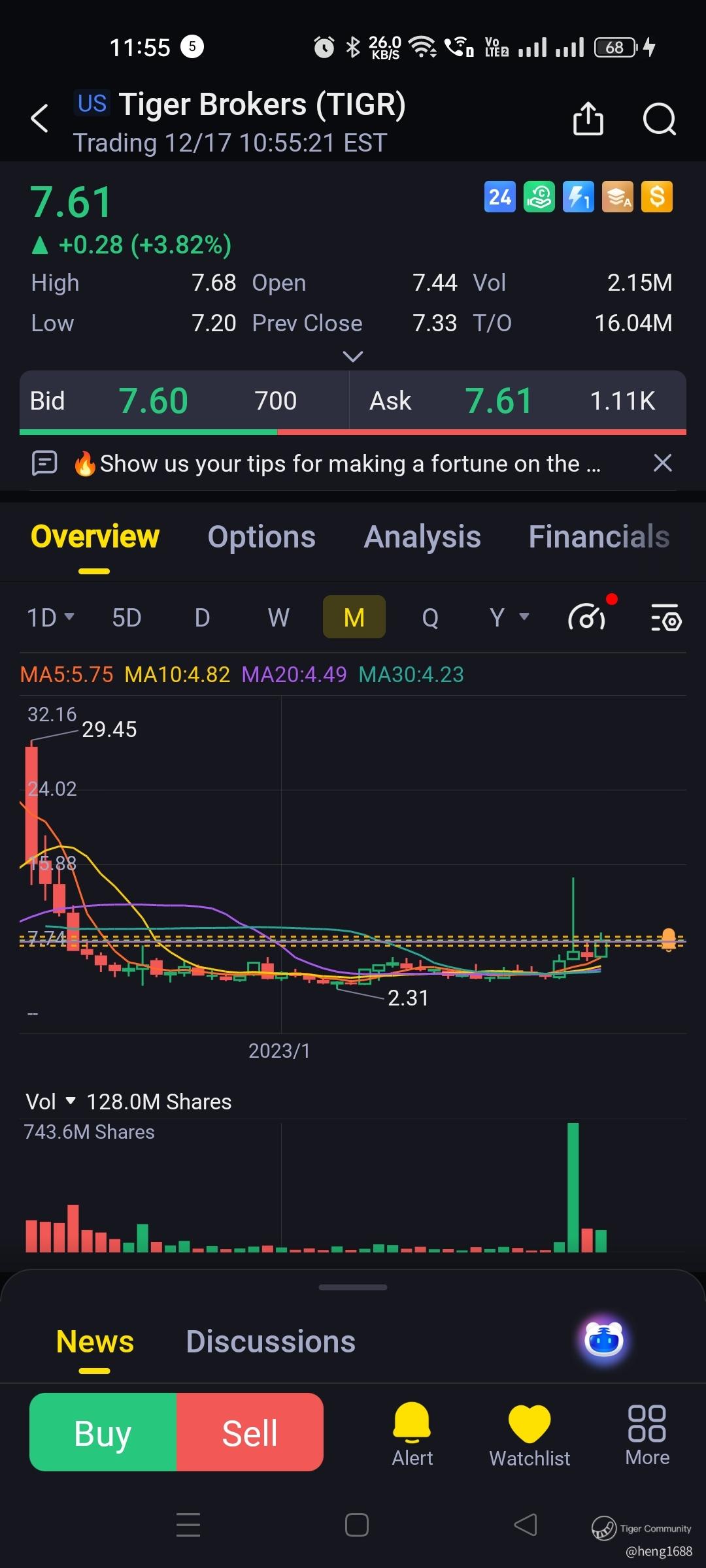Screen dimensions: 706x1568
Task: Switch to the Options tab
Action: click(x=261, y=537)
